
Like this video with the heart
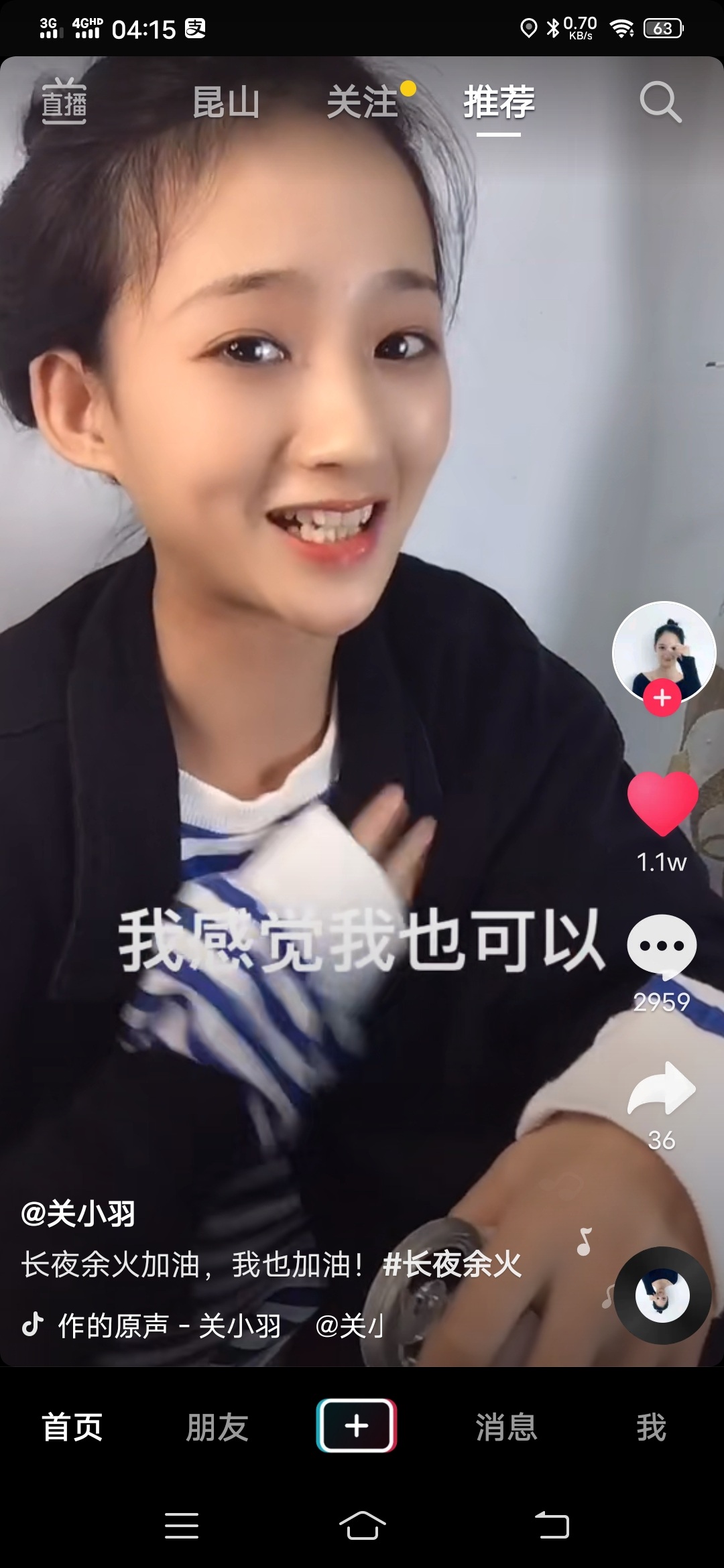click(x=662, y=803)
